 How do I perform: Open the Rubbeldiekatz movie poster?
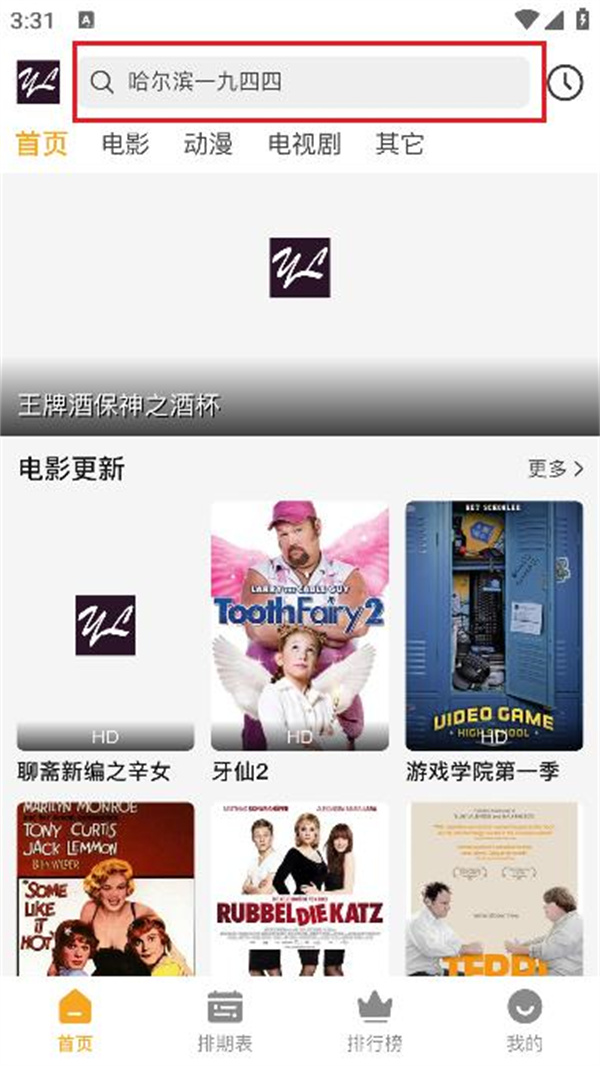299,888
